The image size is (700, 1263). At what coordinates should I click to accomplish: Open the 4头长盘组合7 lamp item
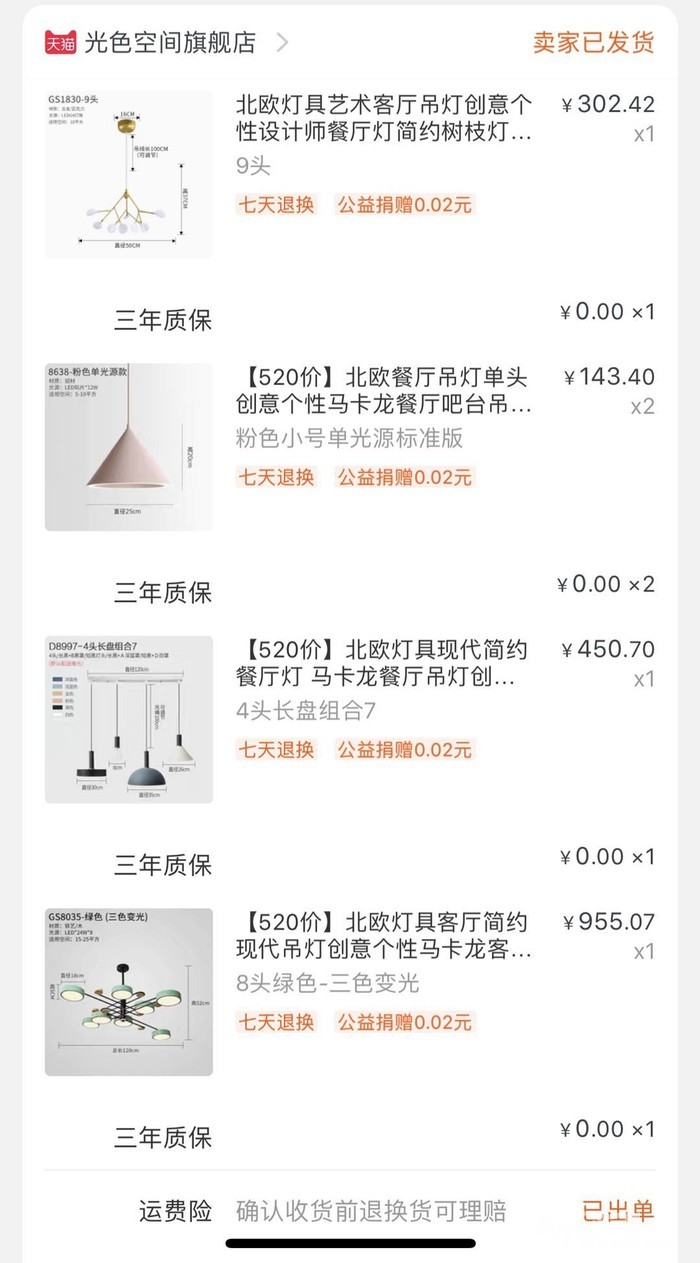[x=384, y=663]
